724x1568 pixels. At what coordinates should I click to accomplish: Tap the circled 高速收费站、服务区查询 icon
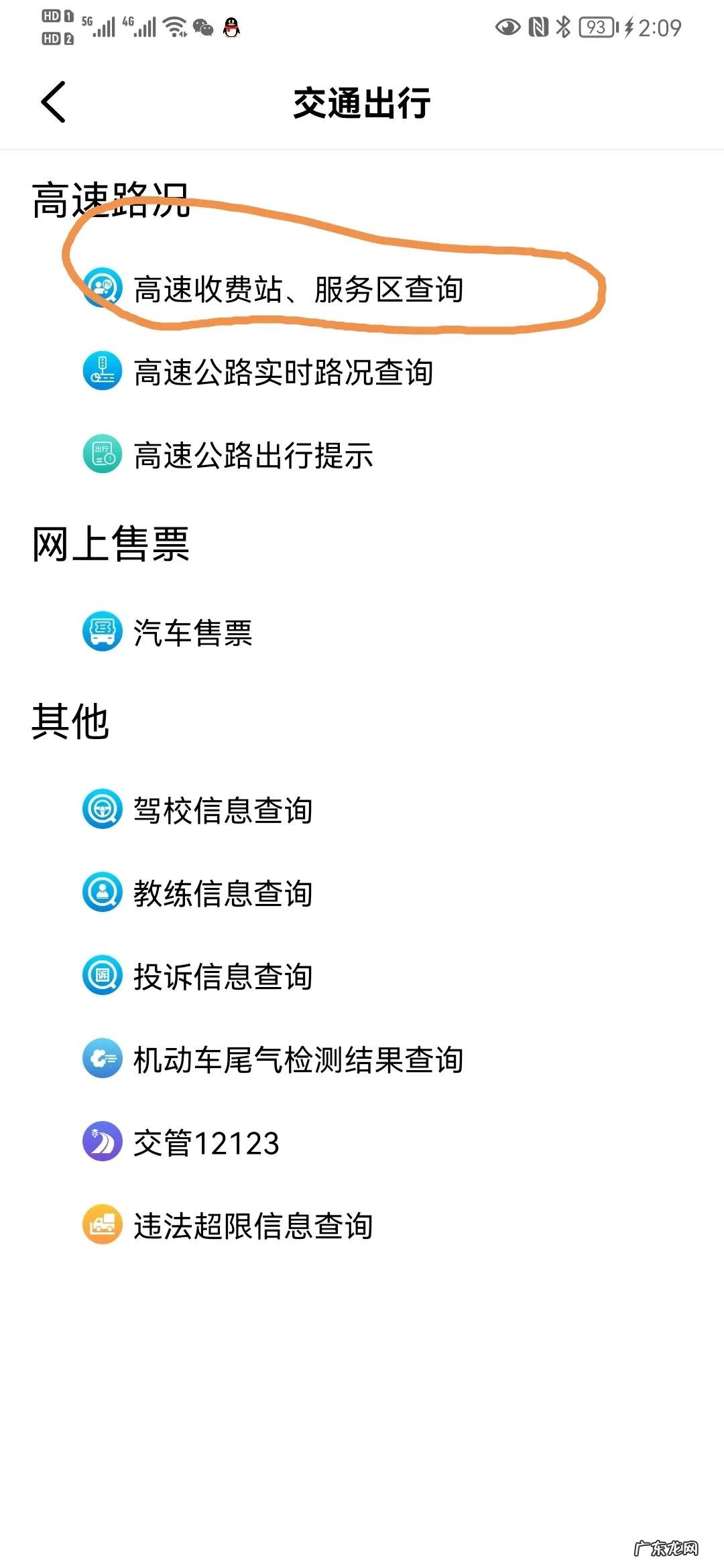tap(101, 288)
